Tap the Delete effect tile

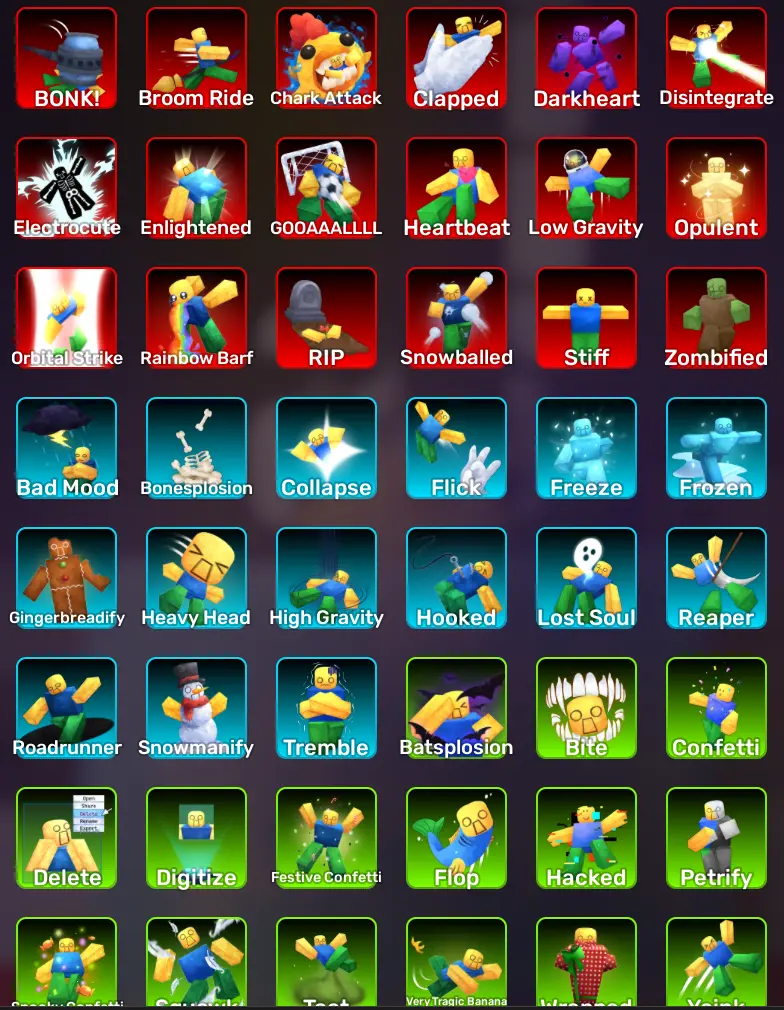[x=66, y=839]
